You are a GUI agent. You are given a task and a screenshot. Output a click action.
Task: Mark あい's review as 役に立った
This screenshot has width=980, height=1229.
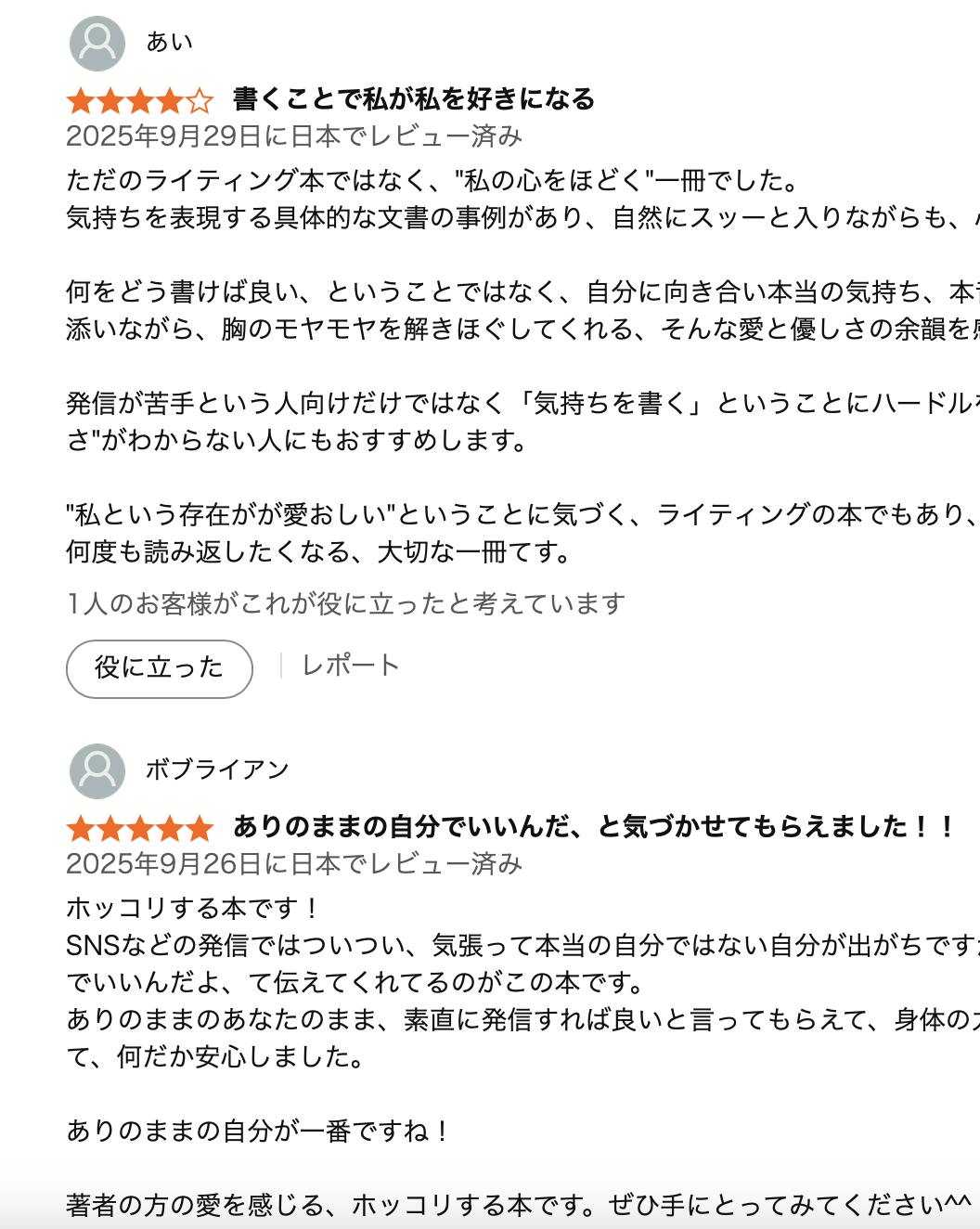160,667
